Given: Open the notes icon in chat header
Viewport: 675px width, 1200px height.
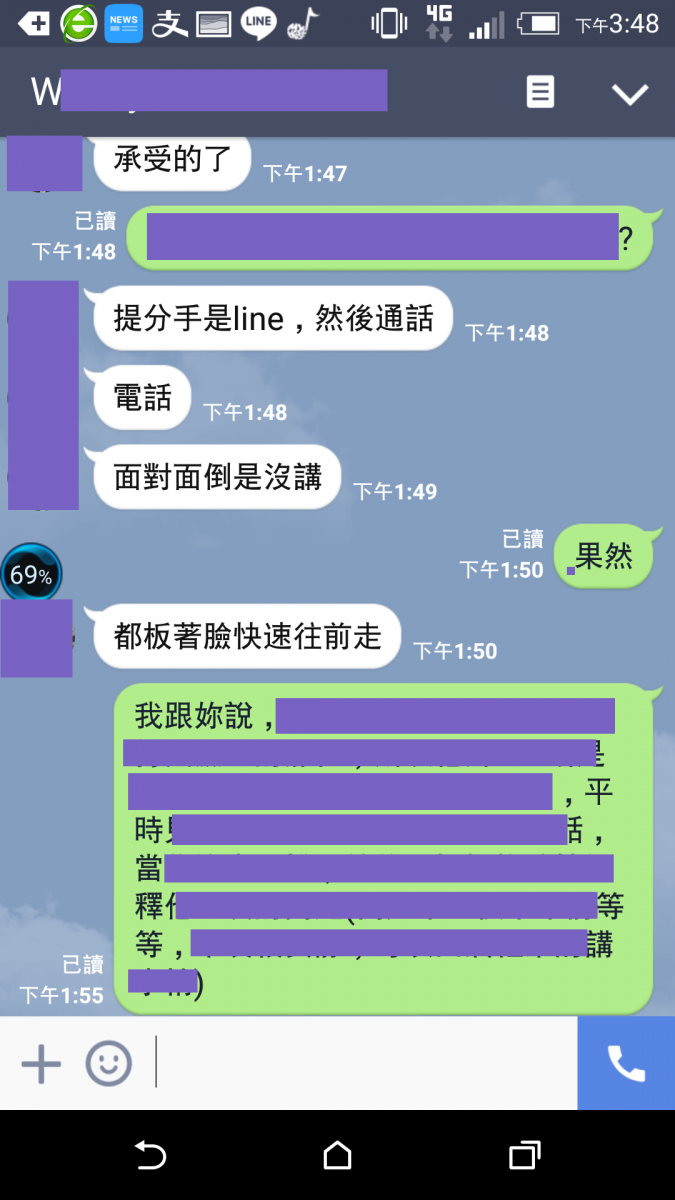Looking at the screenshot, I should click(x=540, y=93).
